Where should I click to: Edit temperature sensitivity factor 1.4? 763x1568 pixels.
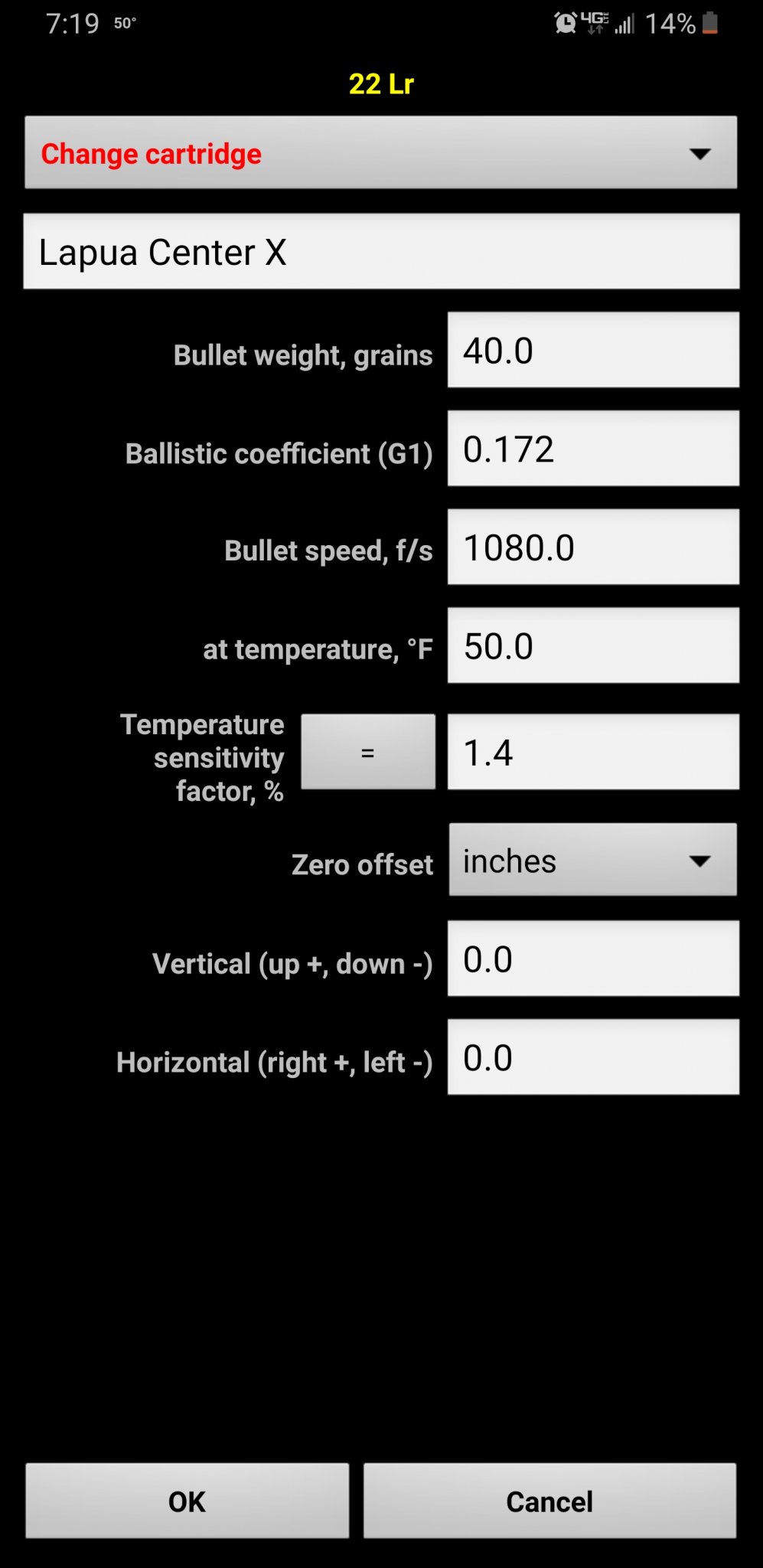pyautogui.click(x=592, y=753)
